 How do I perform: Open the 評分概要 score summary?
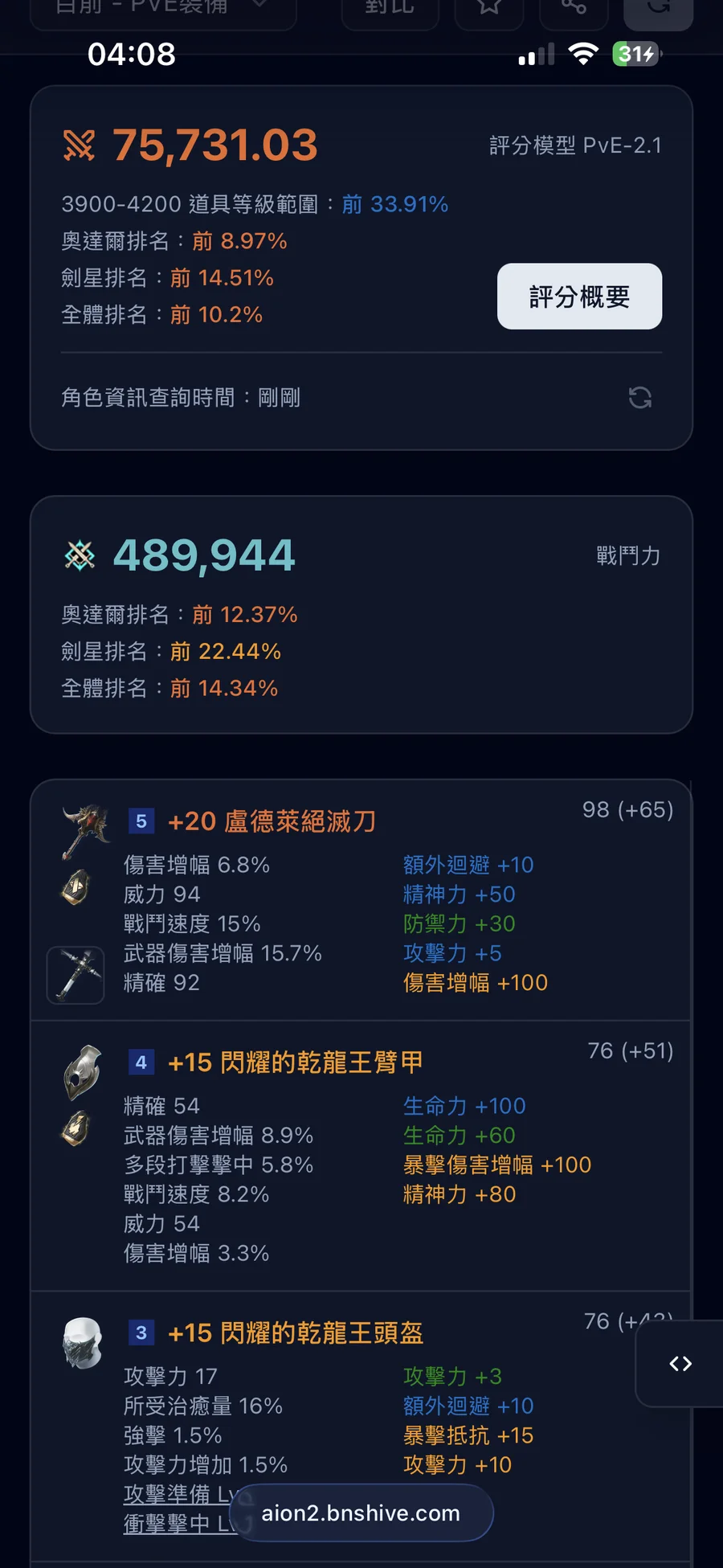[579, 297]
